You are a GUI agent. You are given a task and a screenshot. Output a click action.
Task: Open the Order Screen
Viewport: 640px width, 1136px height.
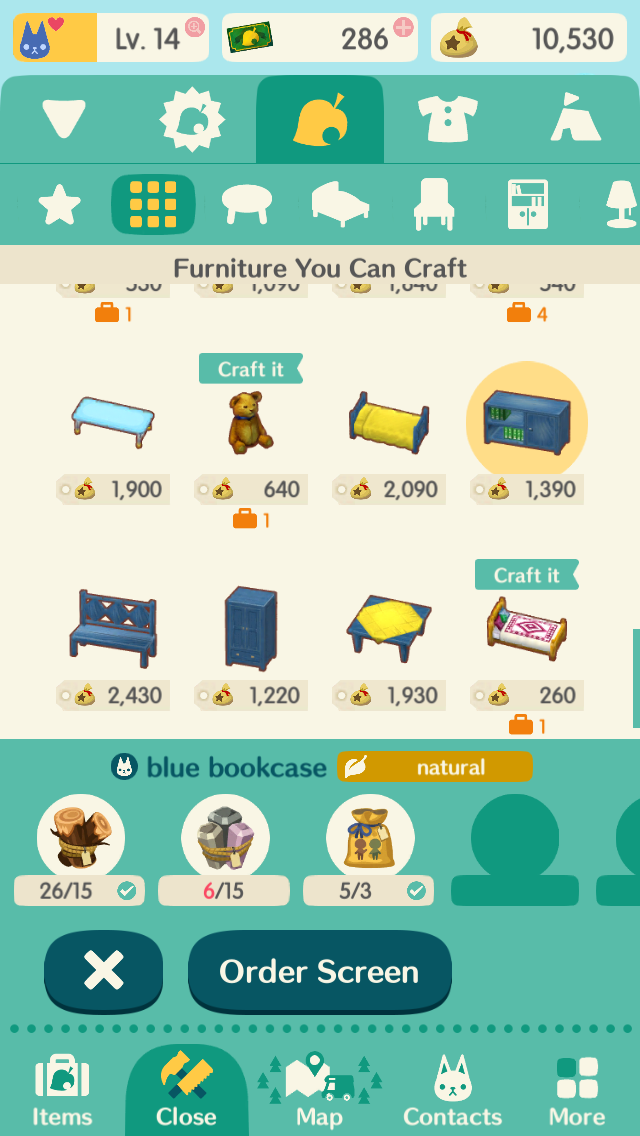319,971
